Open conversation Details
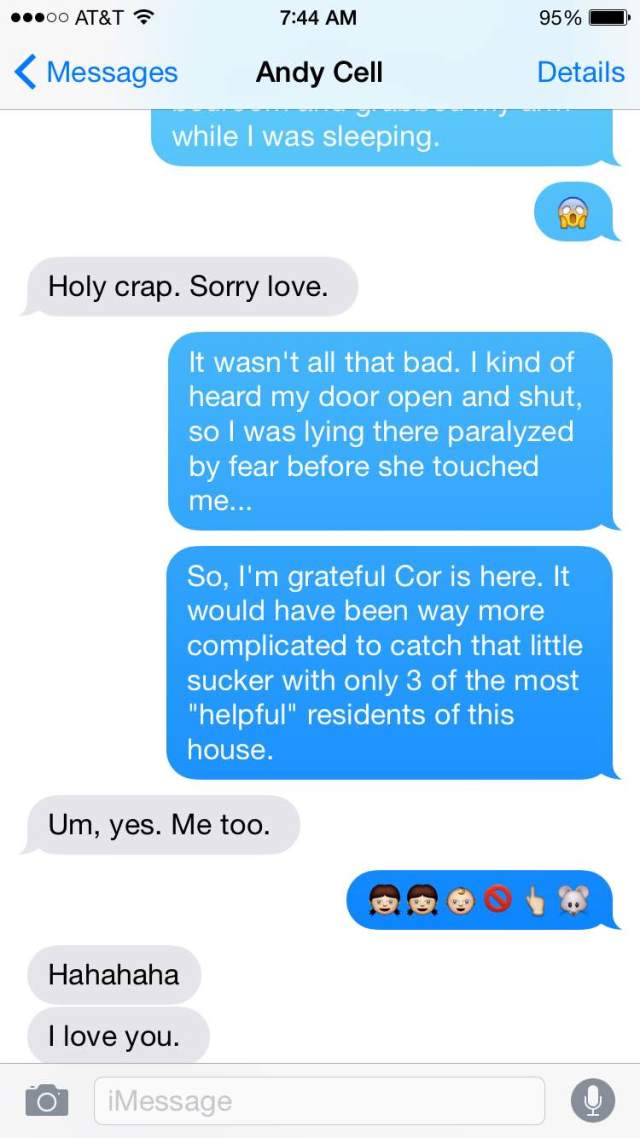Image resolution: width=640 pixels, height=1138 pixels. pos(580,73)
